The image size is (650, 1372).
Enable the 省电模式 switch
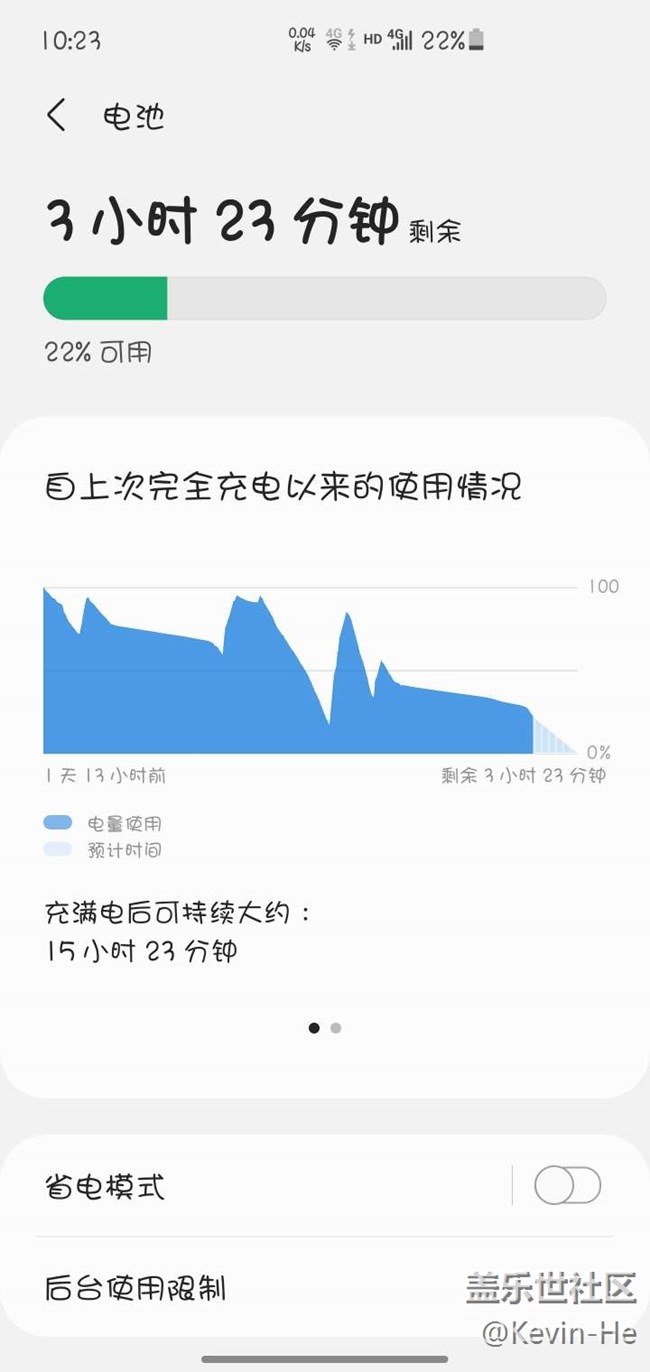click(567, 1186)
